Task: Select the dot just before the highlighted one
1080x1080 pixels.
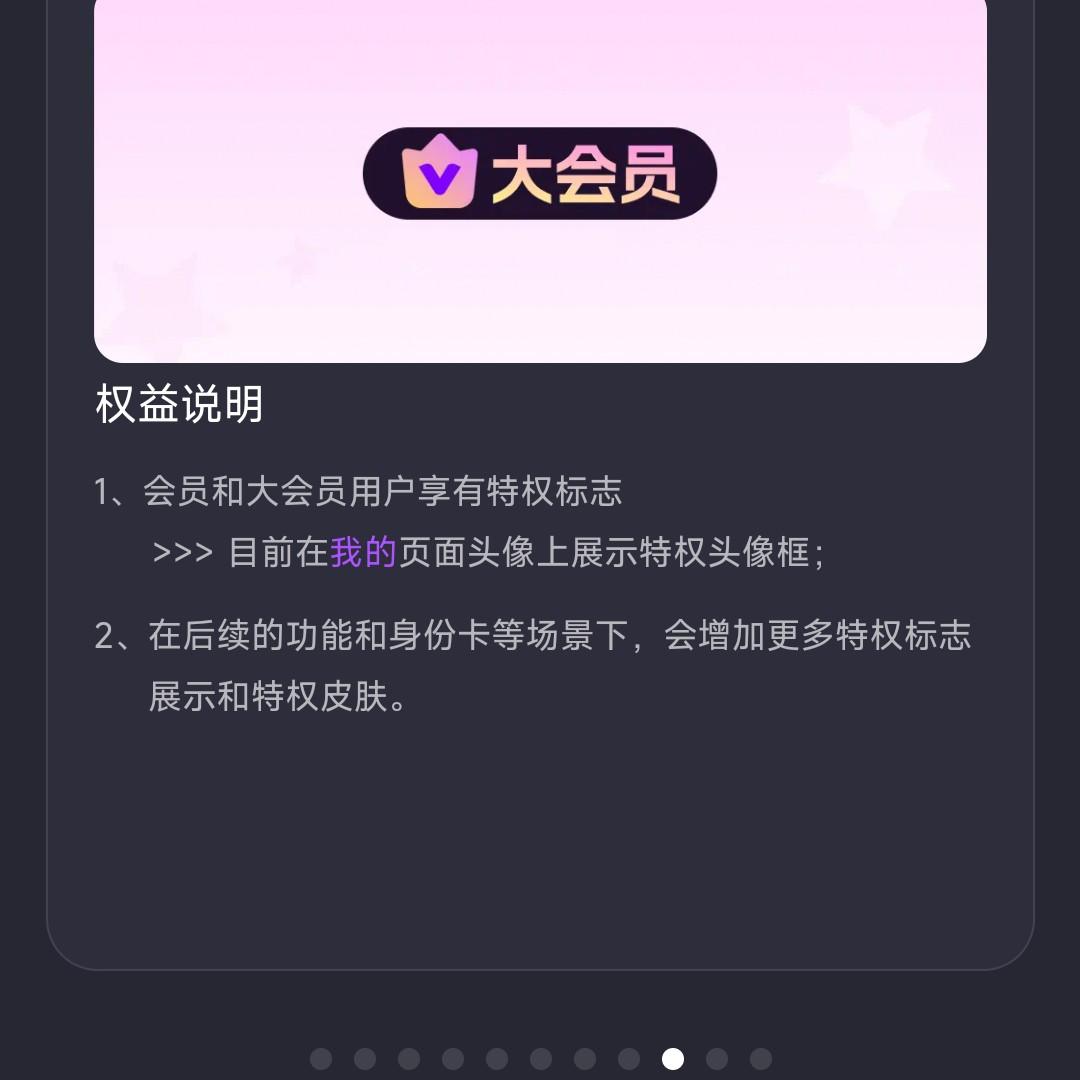Action: point(629,1059)
